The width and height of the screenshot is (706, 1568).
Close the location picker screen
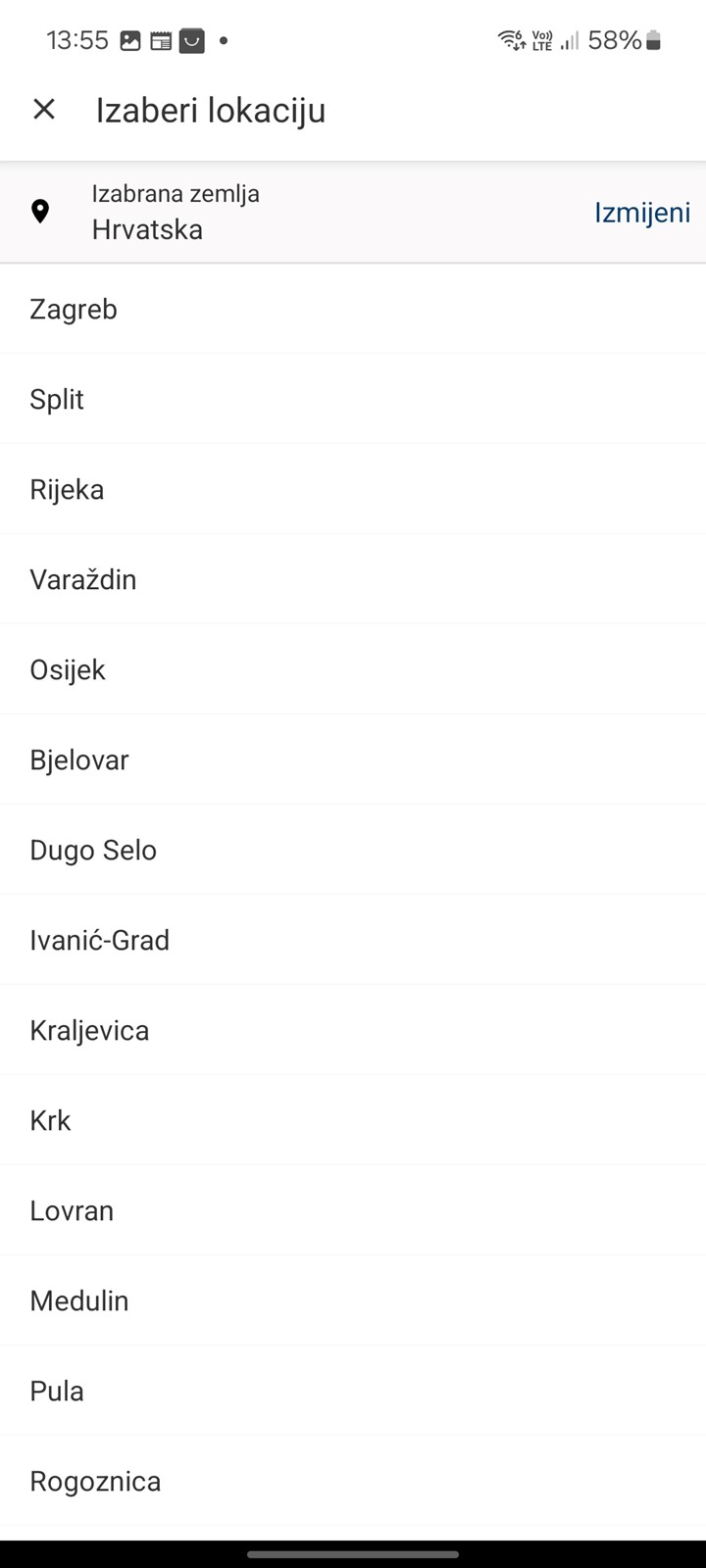coord(44,110)
